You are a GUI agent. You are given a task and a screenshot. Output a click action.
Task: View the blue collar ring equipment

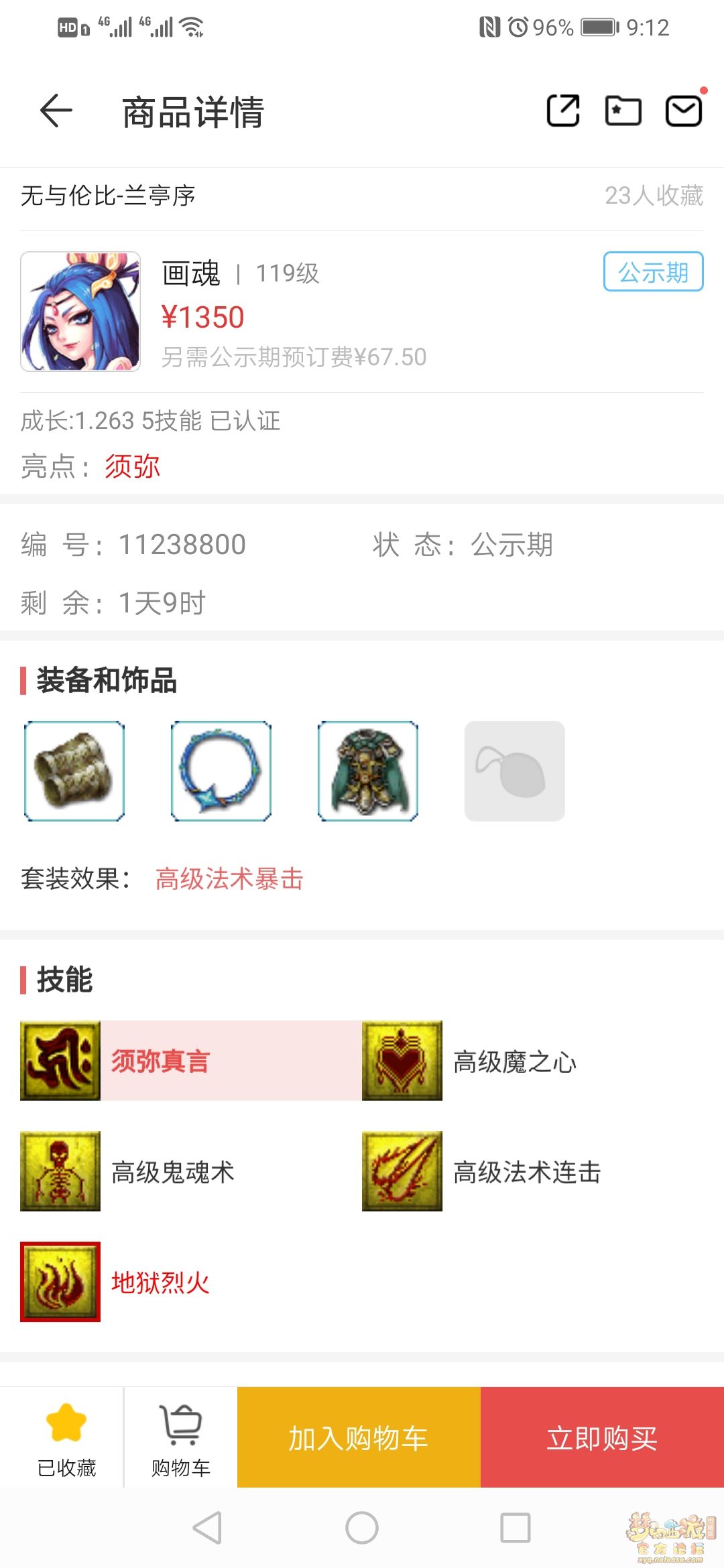[x=221, y=771]
